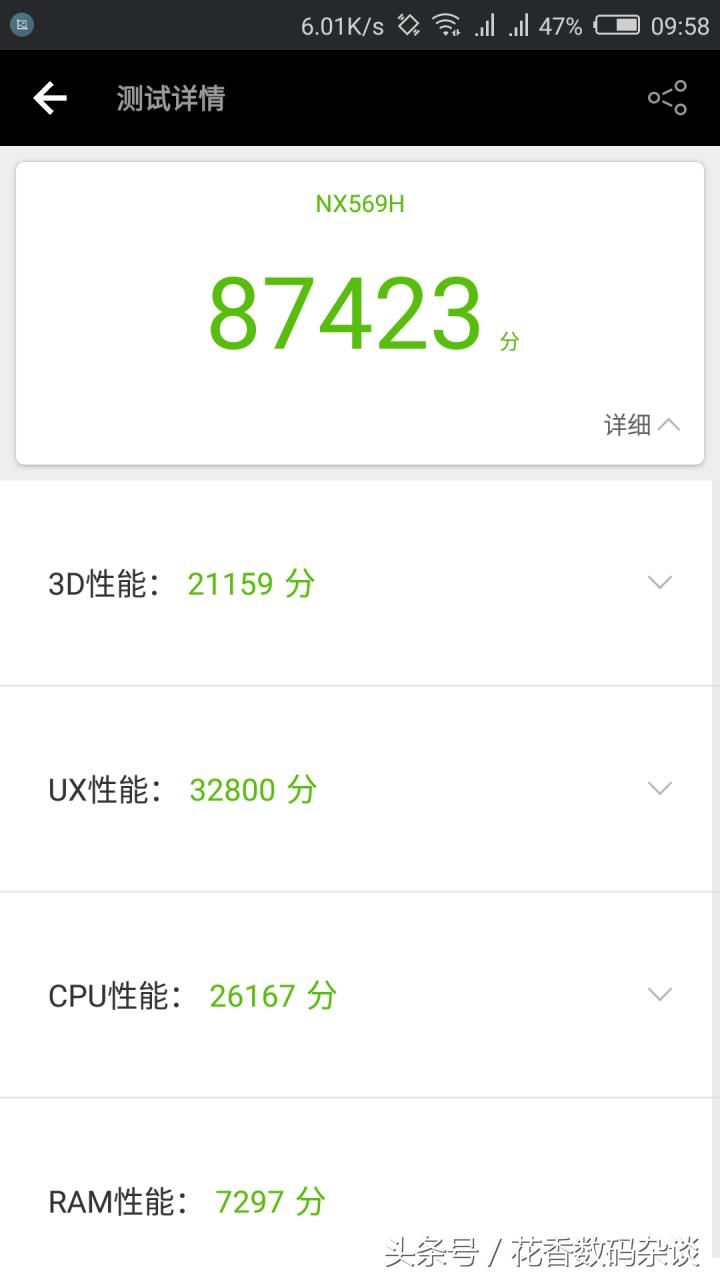The width and height of the screenshot is (720, 1280).
Task: Tap the sync-disabled status icon
Action: tap(406, 25)
